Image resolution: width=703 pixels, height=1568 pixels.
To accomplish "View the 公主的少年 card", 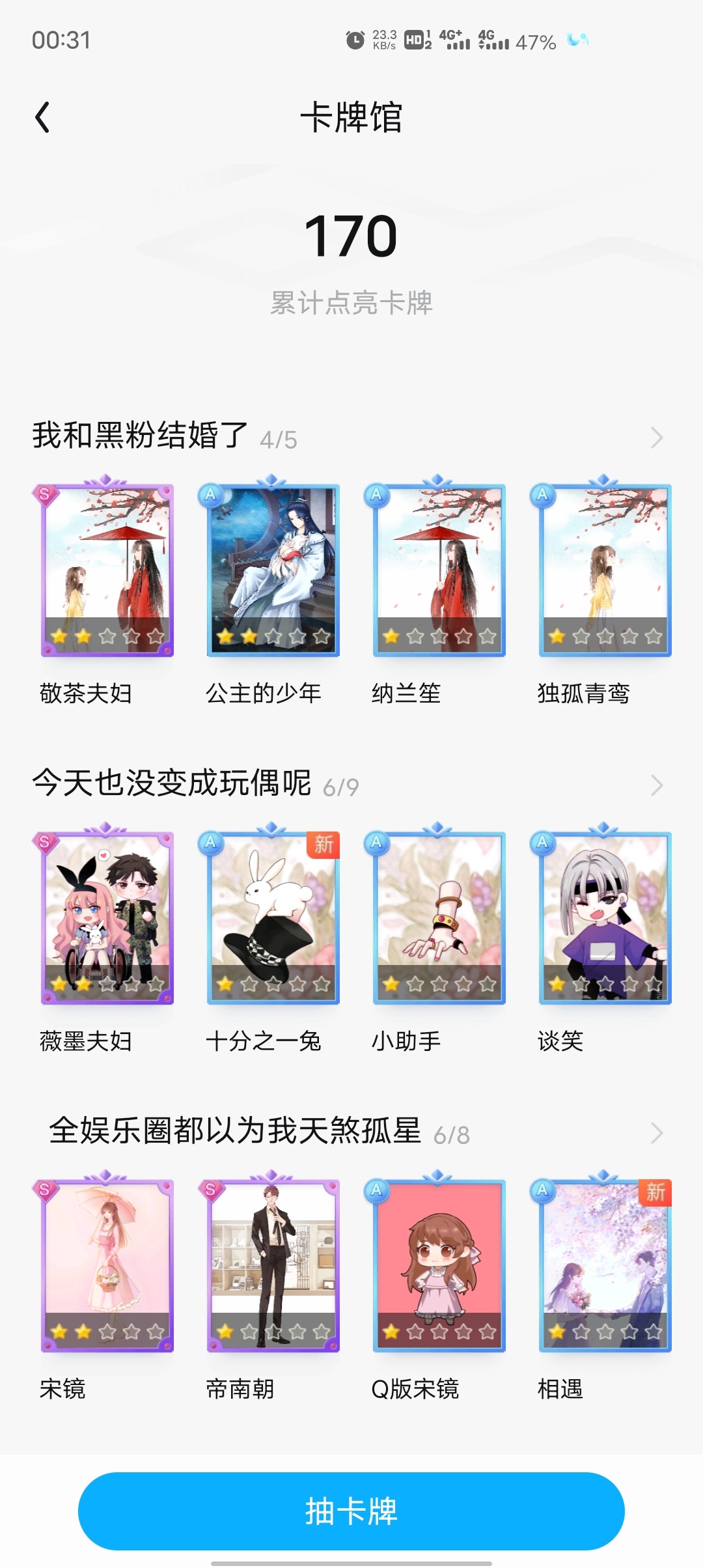I will tap(273, 570).
